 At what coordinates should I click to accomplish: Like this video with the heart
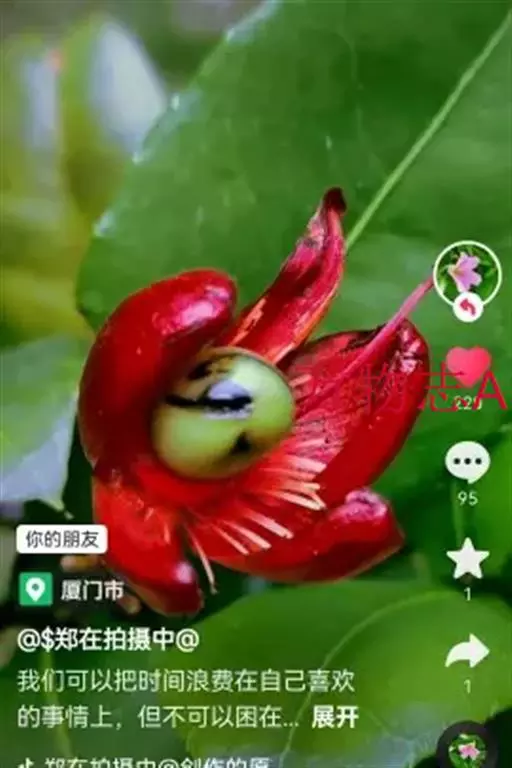point(468,366)
